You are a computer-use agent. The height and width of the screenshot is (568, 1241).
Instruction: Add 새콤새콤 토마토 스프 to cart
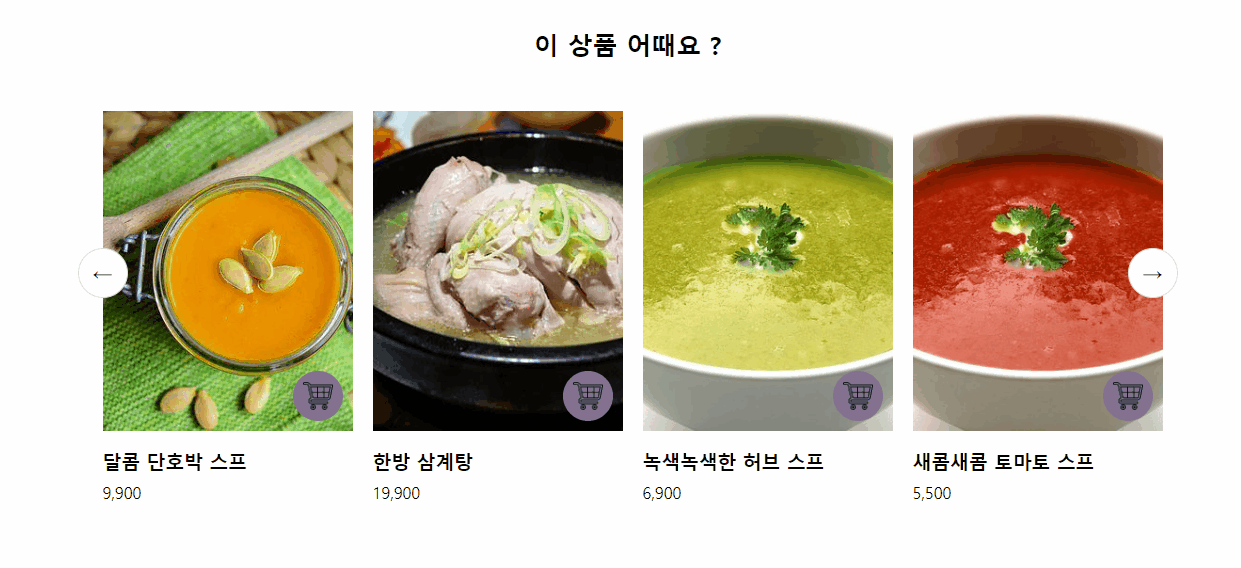coord(1128,396)
